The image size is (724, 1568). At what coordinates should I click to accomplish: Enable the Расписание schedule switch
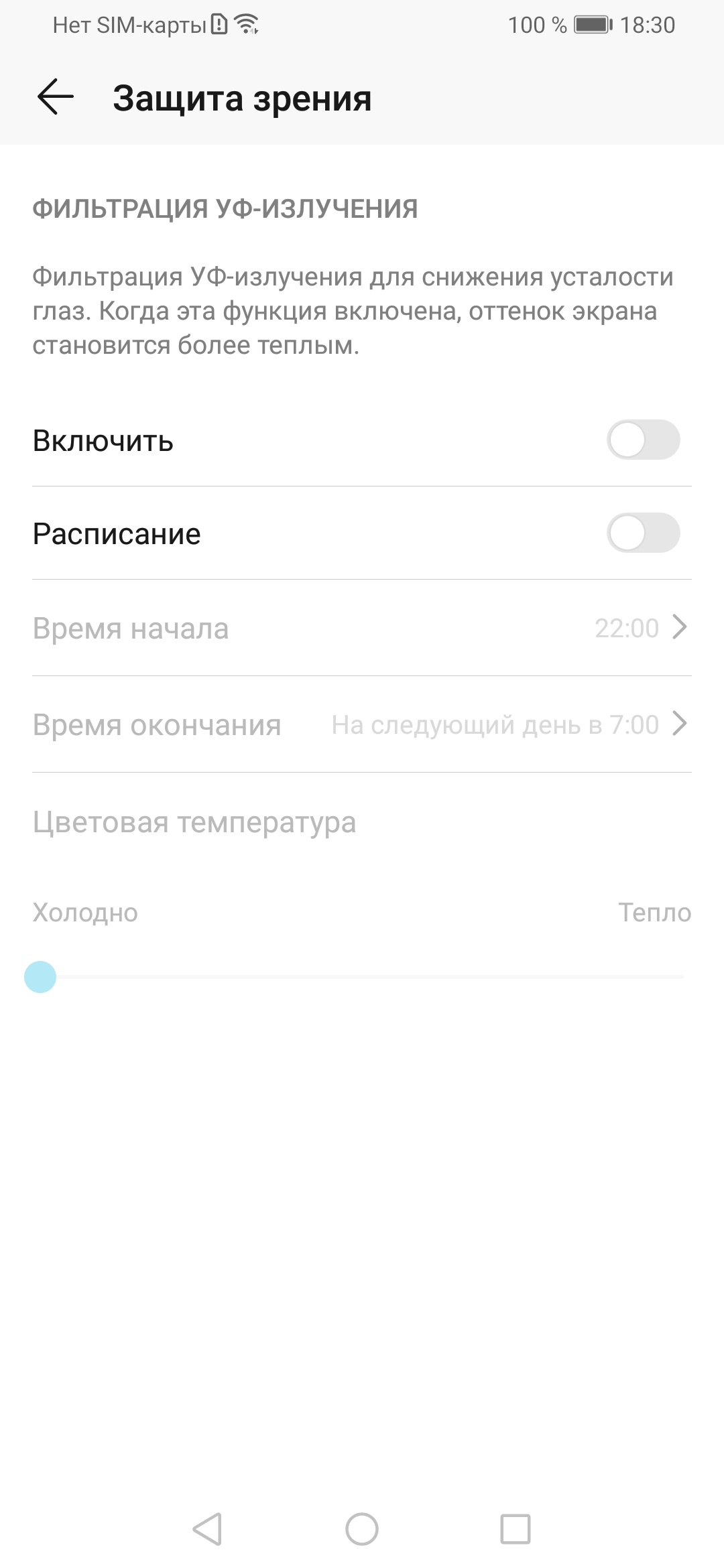click(x=643, y=533)
